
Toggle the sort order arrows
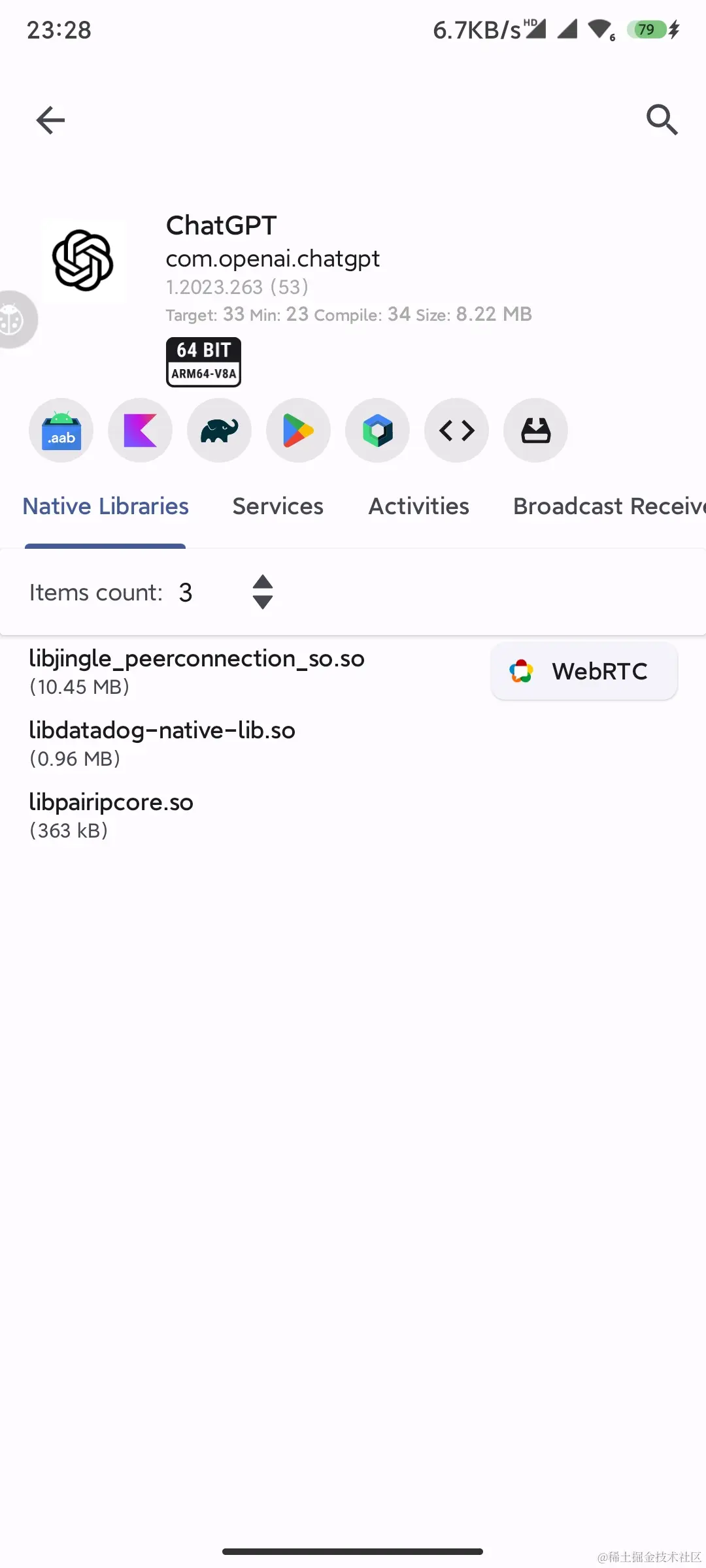coord(263,592)
